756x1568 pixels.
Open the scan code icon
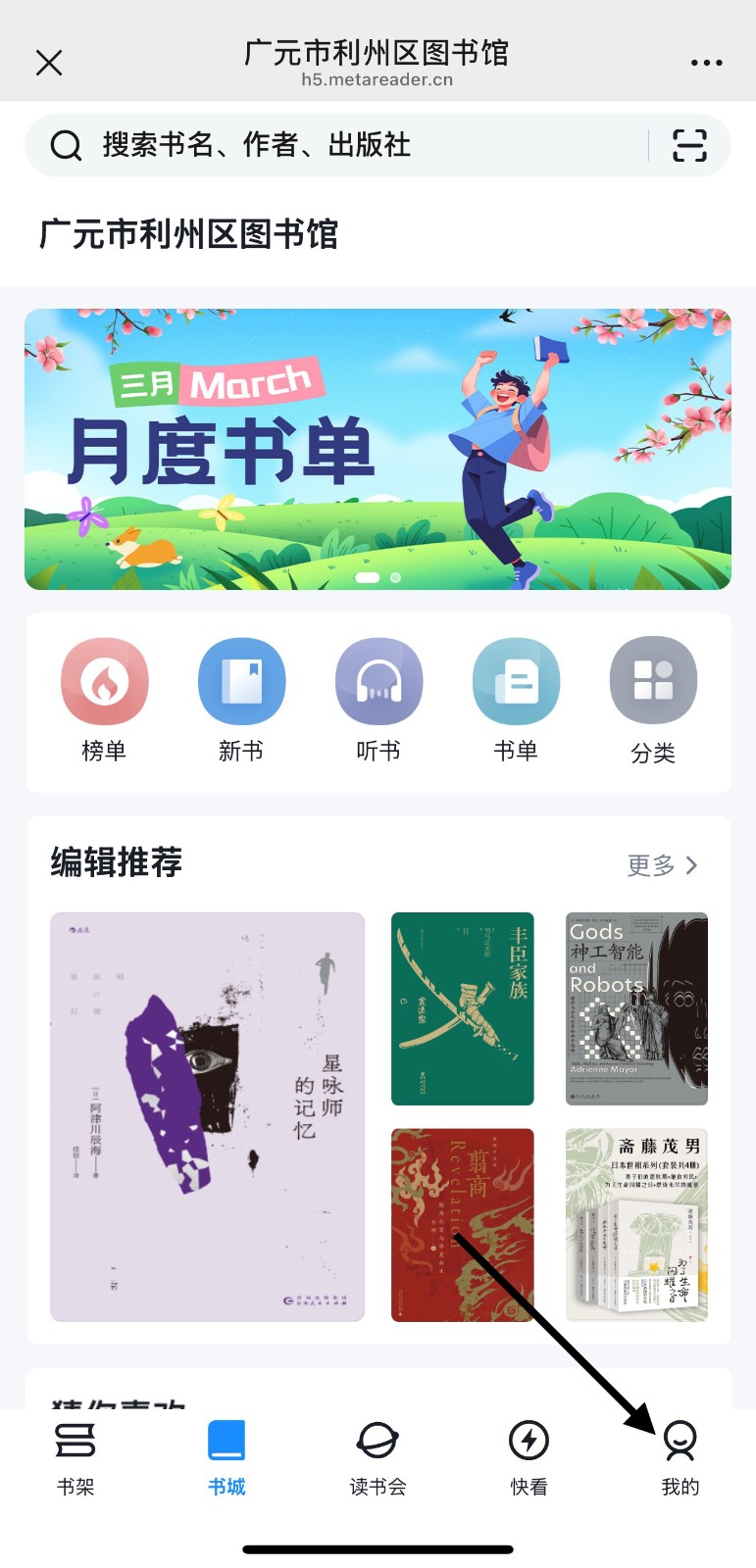coord(689,146)
